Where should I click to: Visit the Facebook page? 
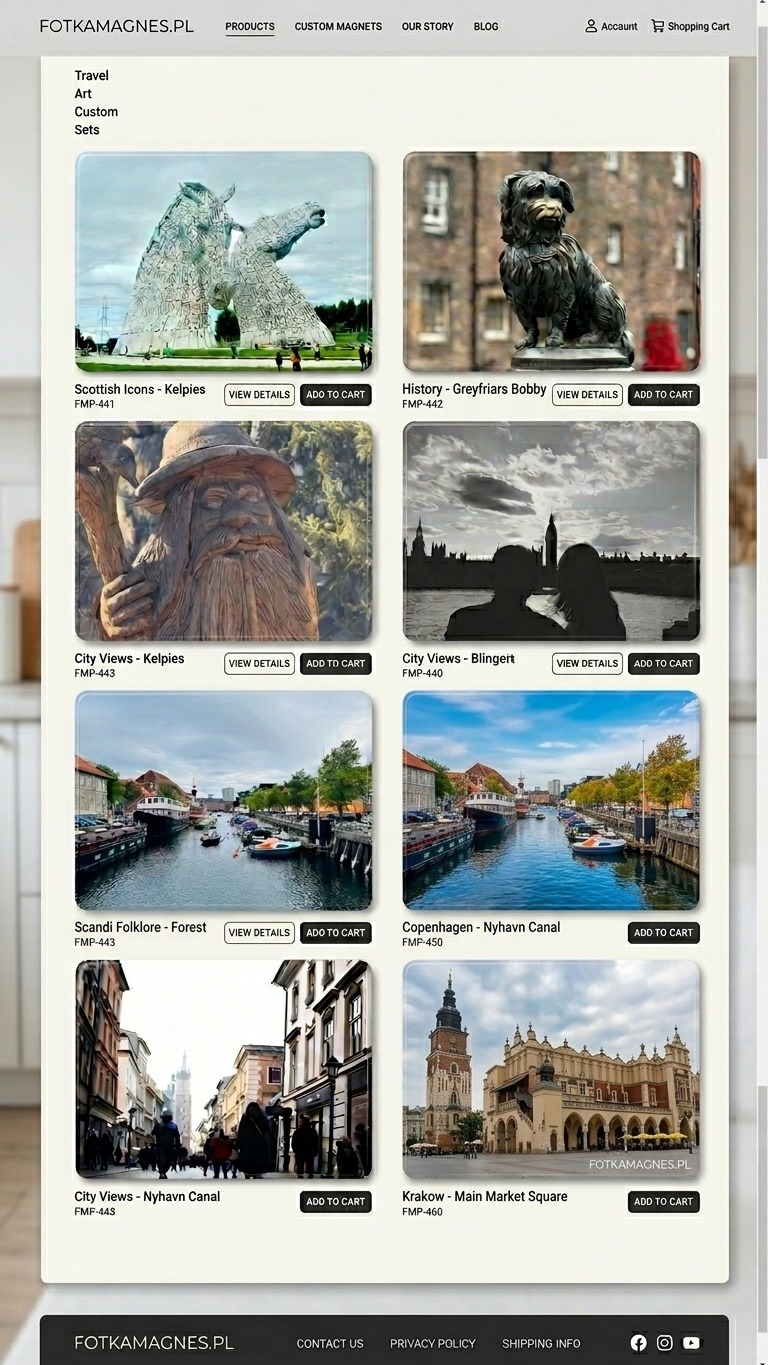click(x=638, y=1343)
